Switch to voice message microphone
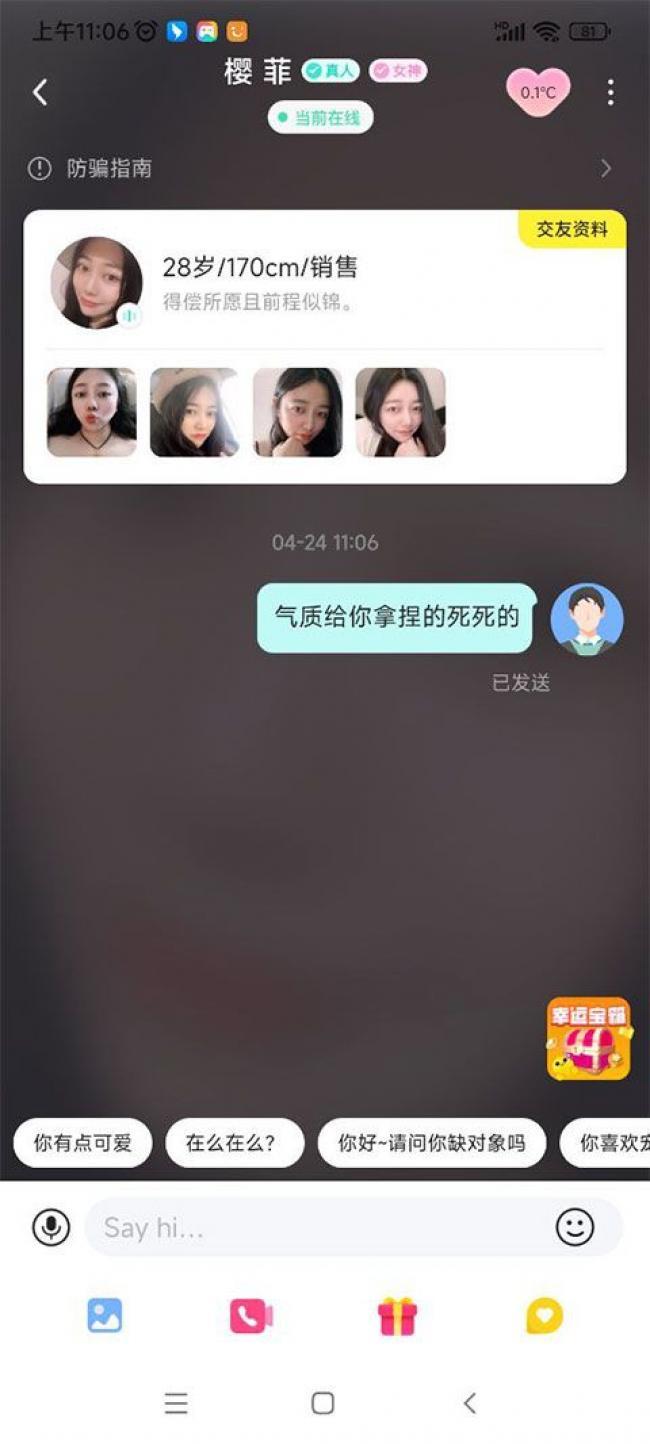650x1444 pixels. coord(51,1227)
